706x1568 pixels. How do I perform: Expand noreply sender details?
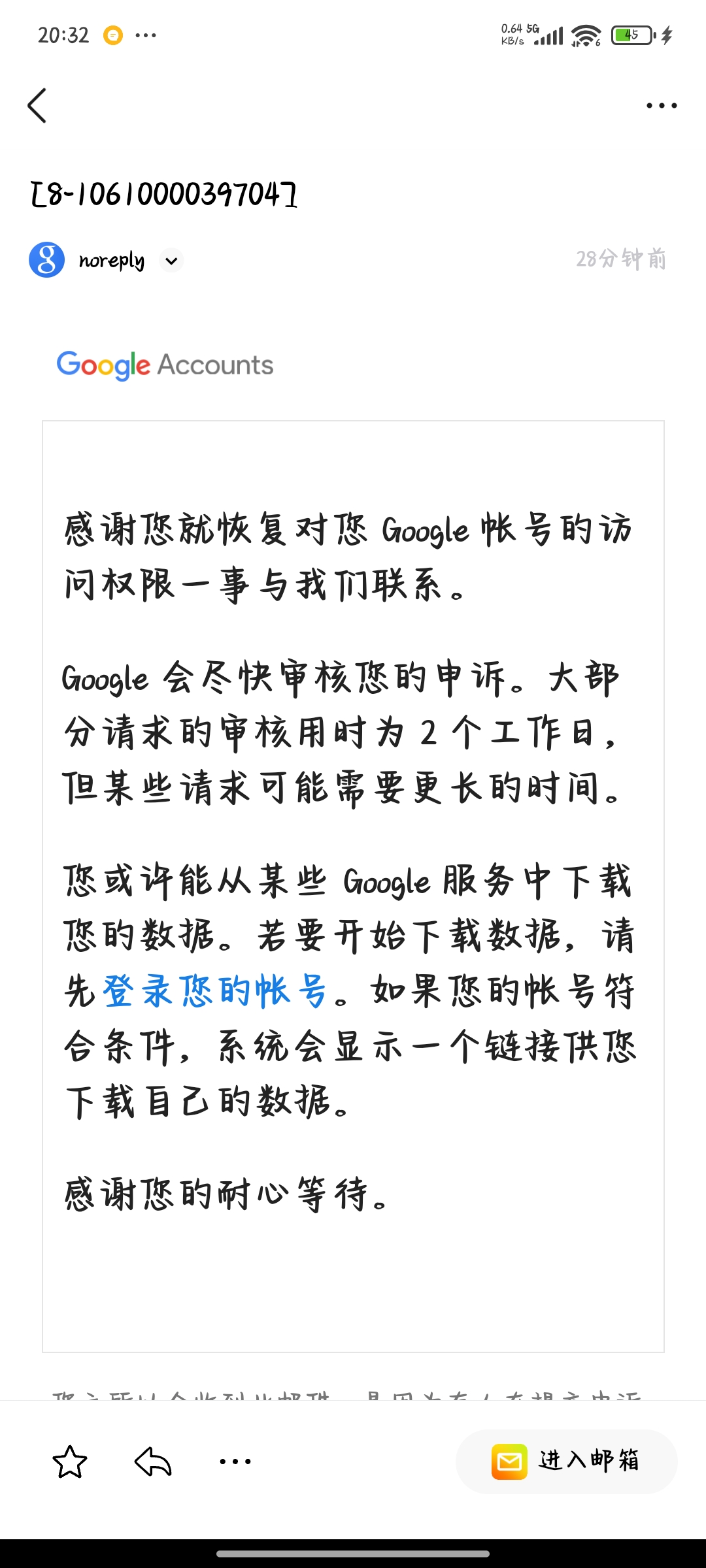[171, 261]
